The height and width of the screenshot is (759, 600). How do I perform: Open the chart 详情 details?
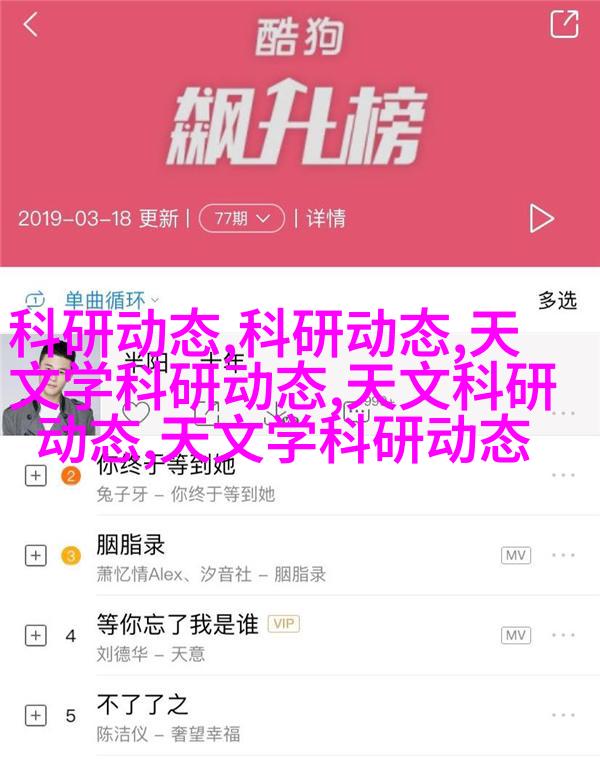[325, 218]
